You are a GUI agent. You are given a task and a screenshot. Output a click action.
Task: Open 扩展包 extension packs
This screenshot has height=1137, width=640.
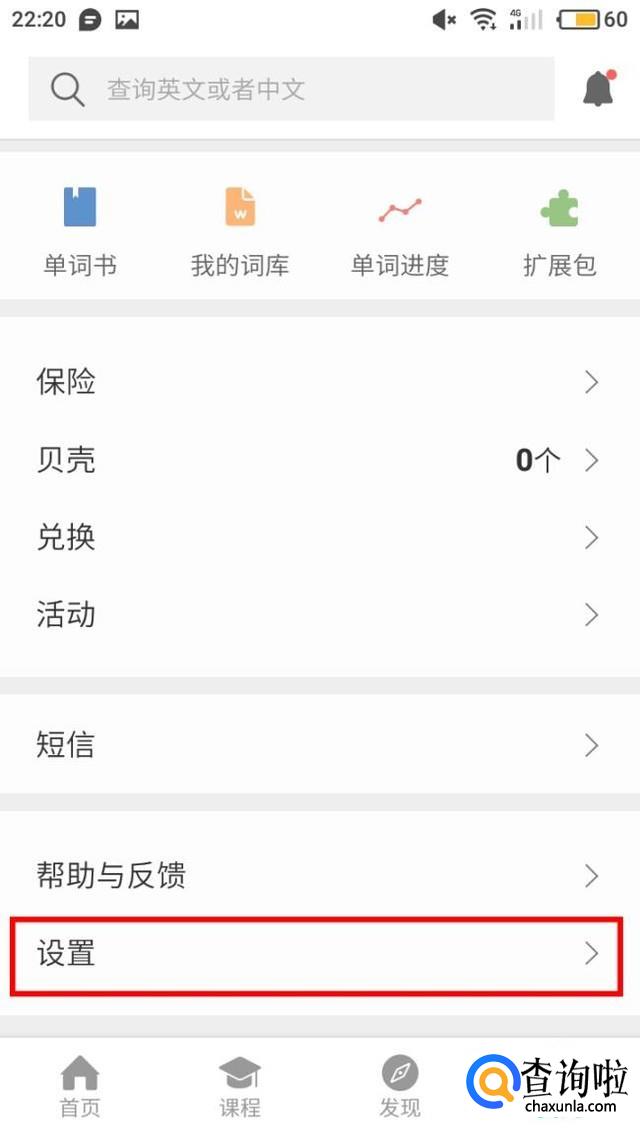(560, 232)
